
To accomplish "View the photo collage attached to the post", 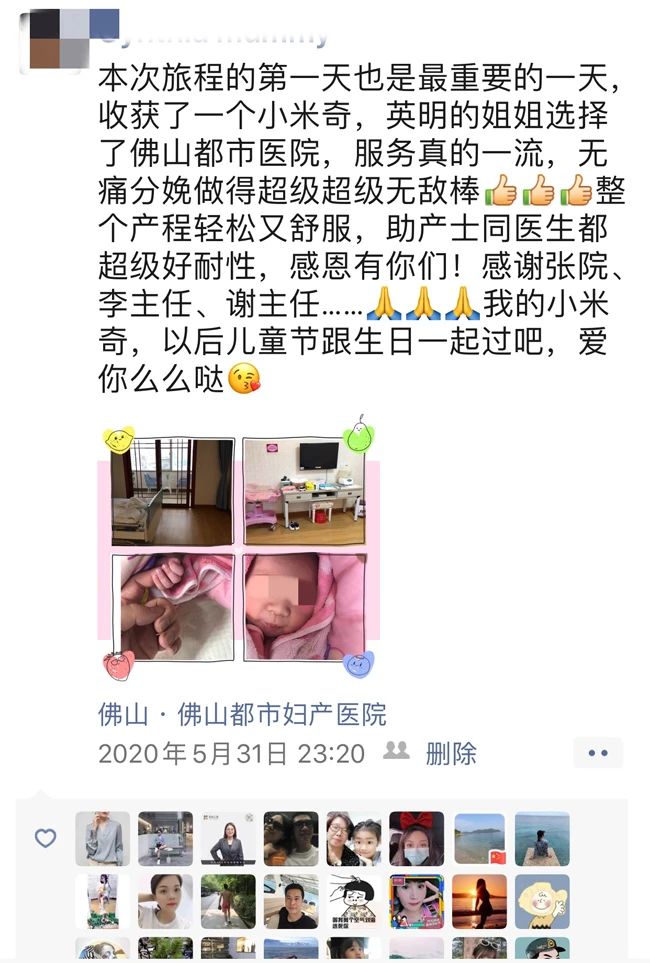I will click(238, 548).
